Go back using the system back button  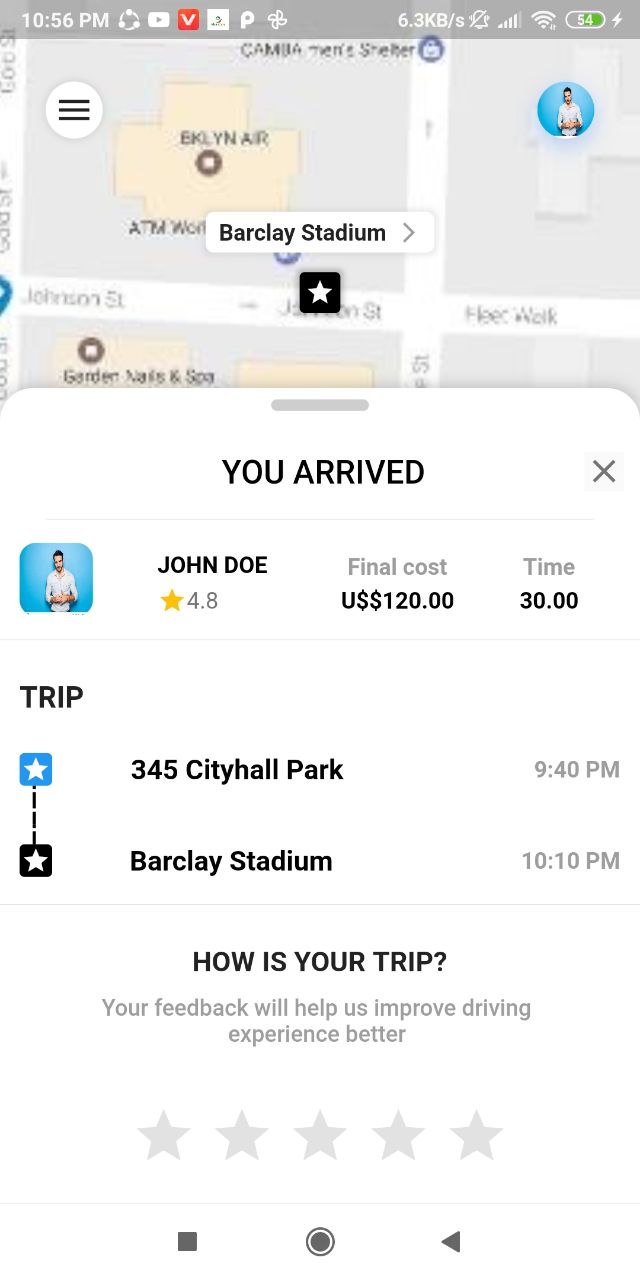click(x=451, y=1242)
